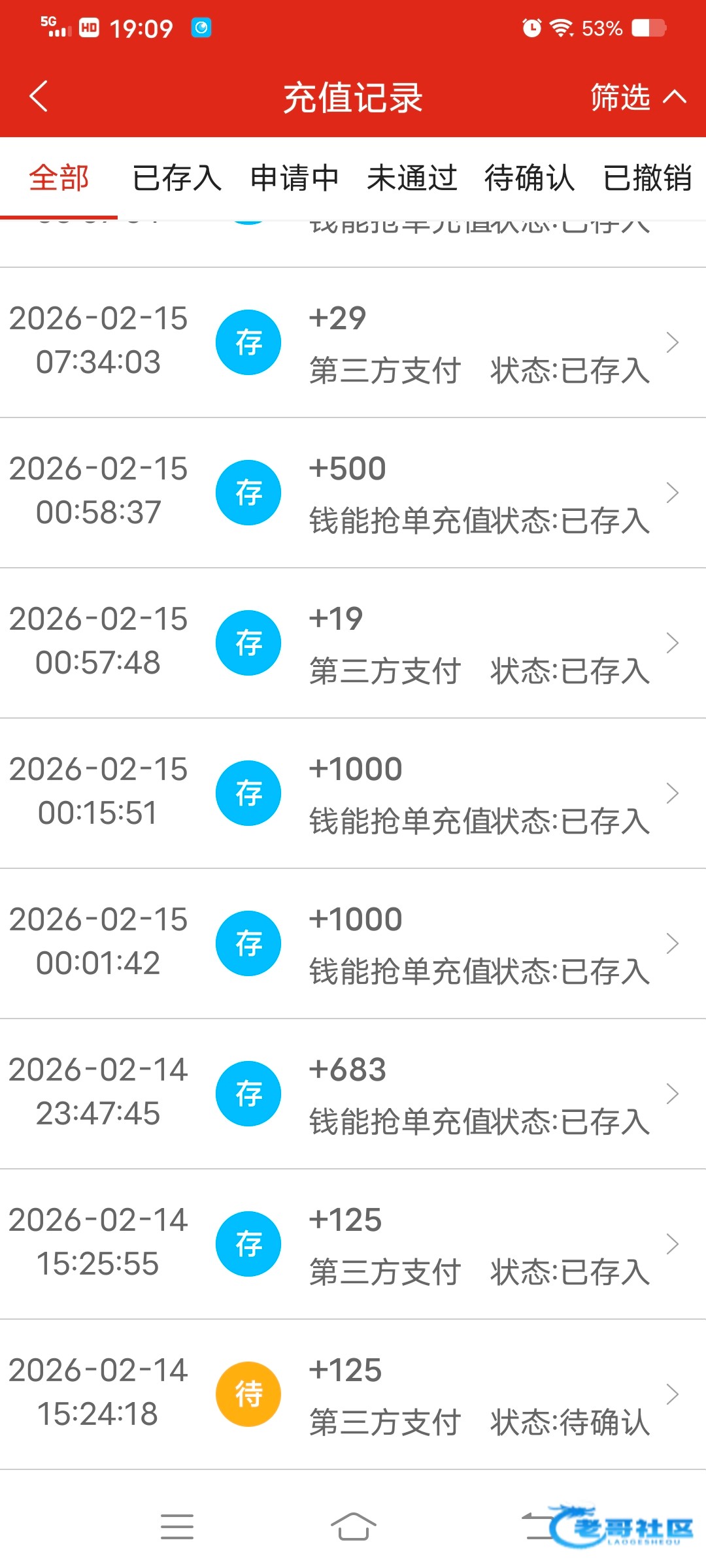Go back from 充值记录 page
The width and height of the screenshot is (706, 1568).
(x=39, y=97)
